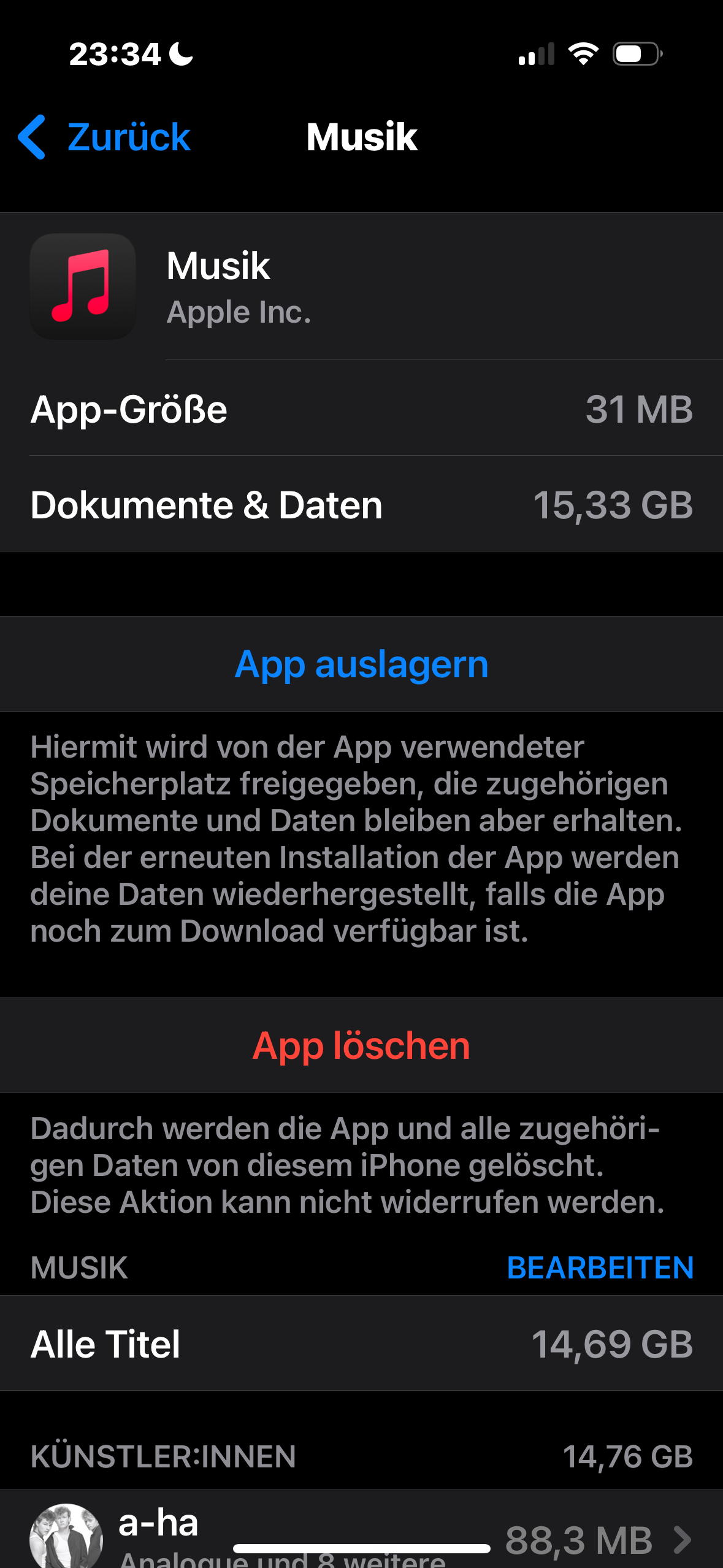This screenshot has width=723, height=1568.
Task: Select App löschen to delete Musik
Action: [361, 1045]
